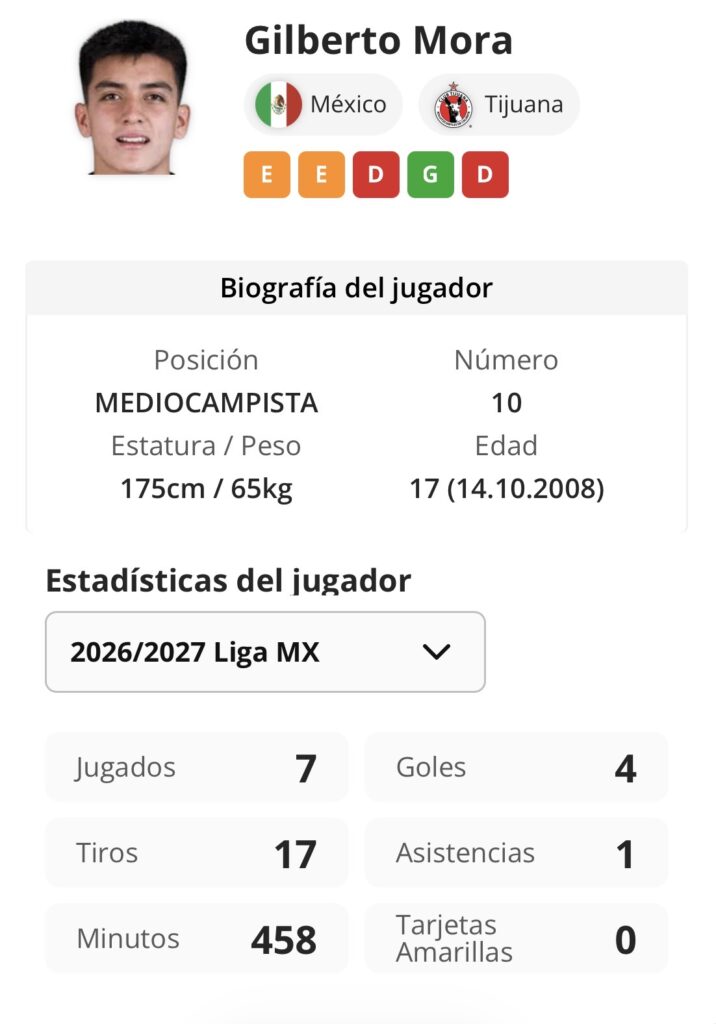This screenshot has width=716, height=1024.
Task: Open the Tijuana club chip
Action: click(x=499, y=104)
